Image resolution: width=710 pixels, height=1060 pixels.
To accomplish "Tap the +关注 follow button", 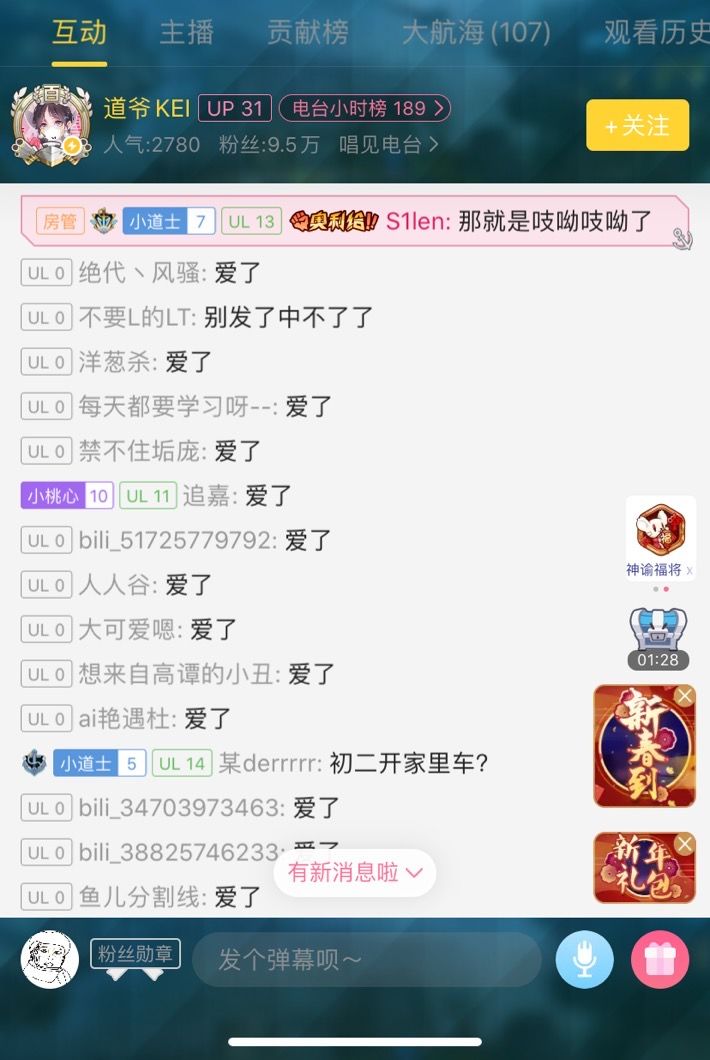I will (637, 125).
